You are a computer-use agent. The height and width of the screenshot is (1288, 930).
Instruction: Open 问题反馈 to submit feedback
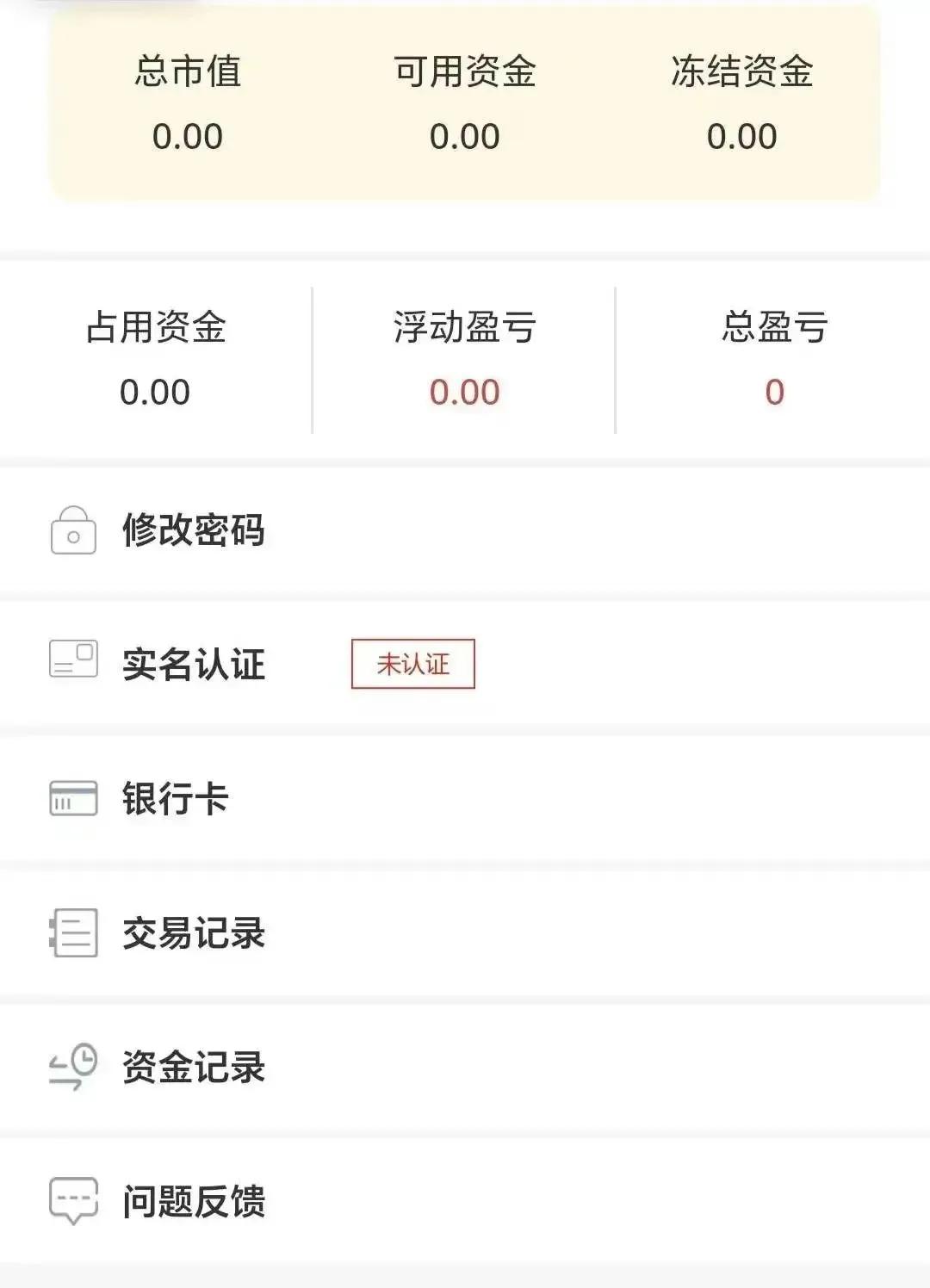(193, 1202)
